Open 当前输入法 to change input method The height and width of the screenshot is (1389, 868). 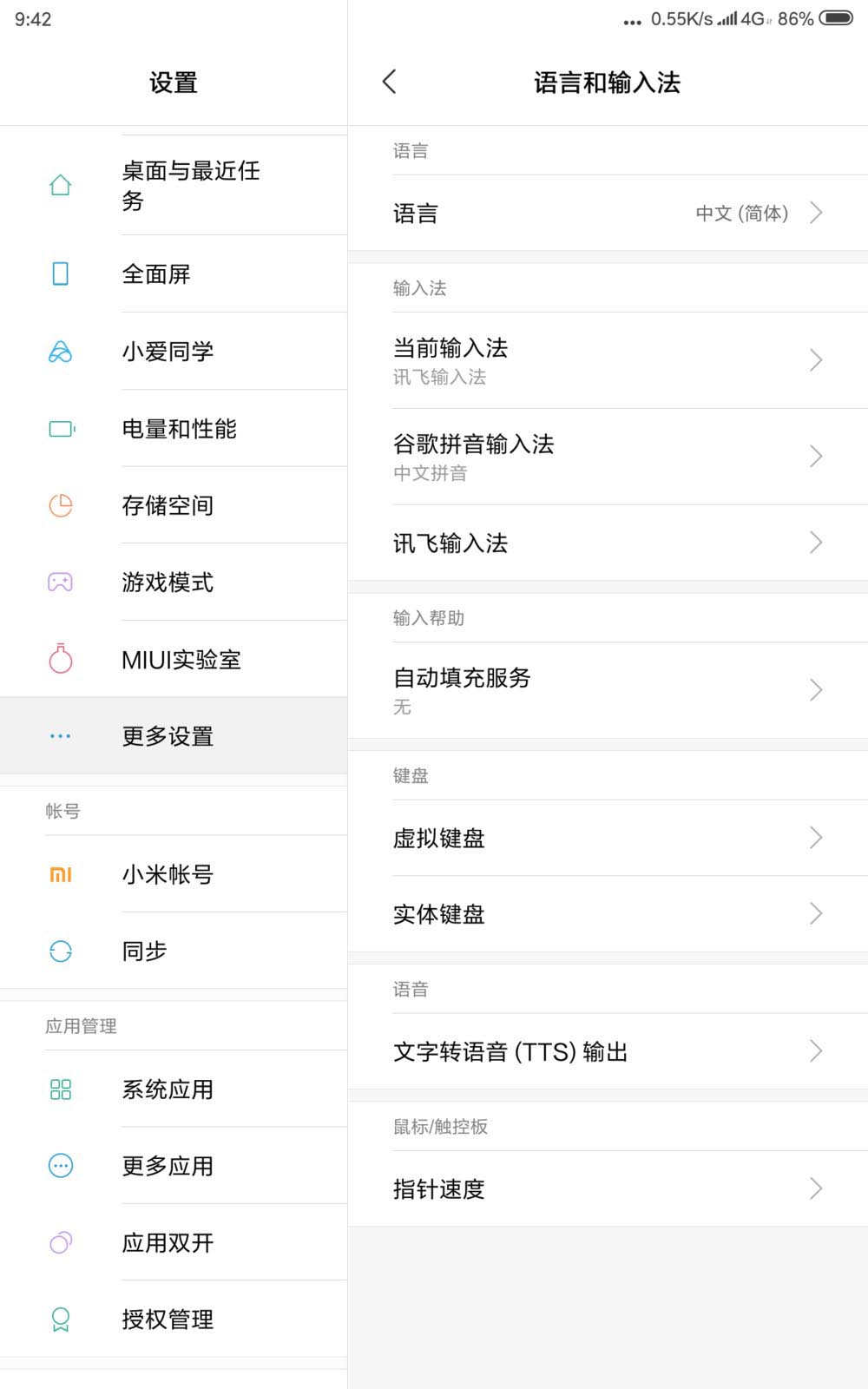point(608,360)
